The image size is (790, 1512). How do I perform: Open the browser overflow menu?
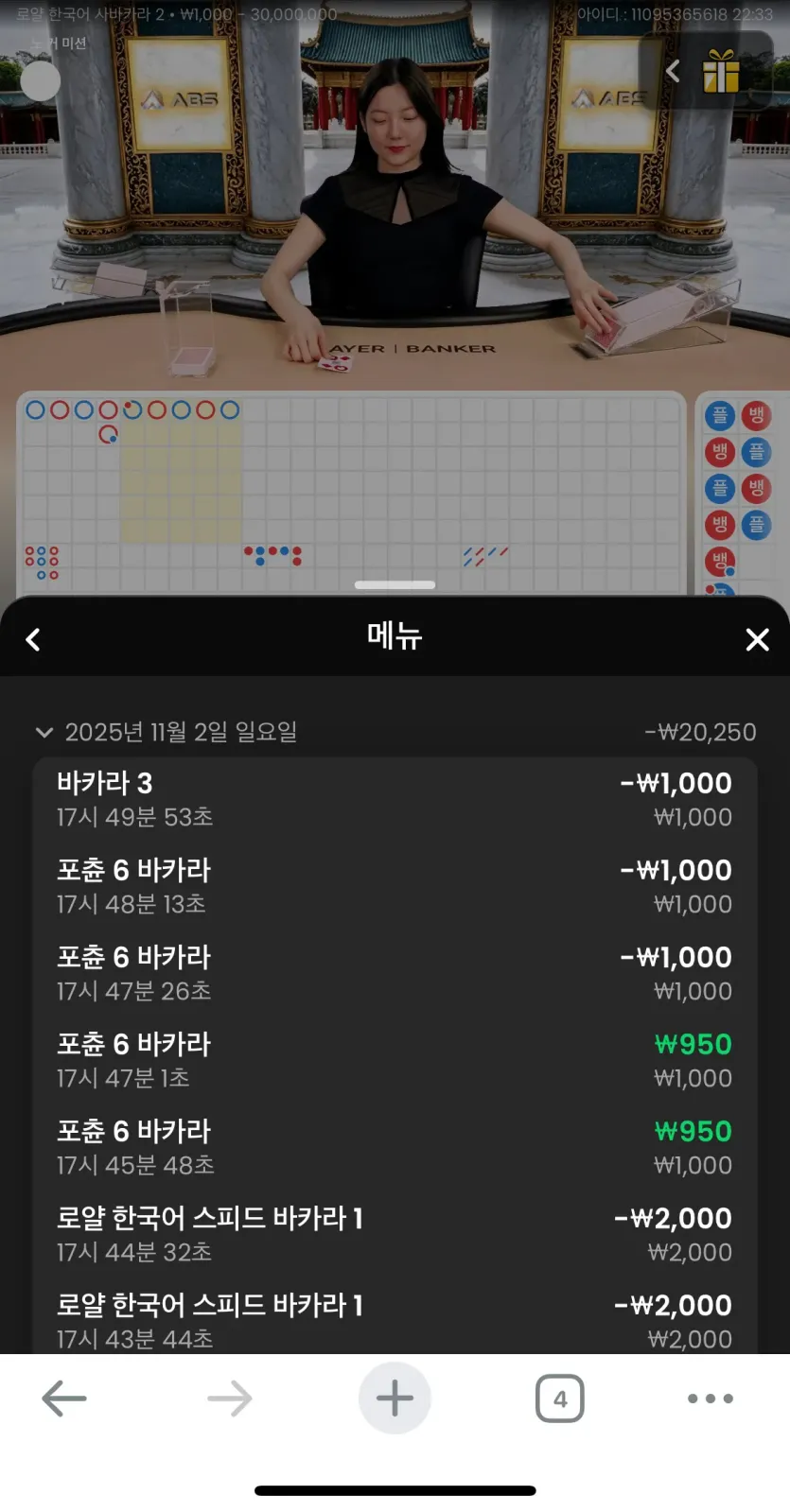tap(711, 1399)
